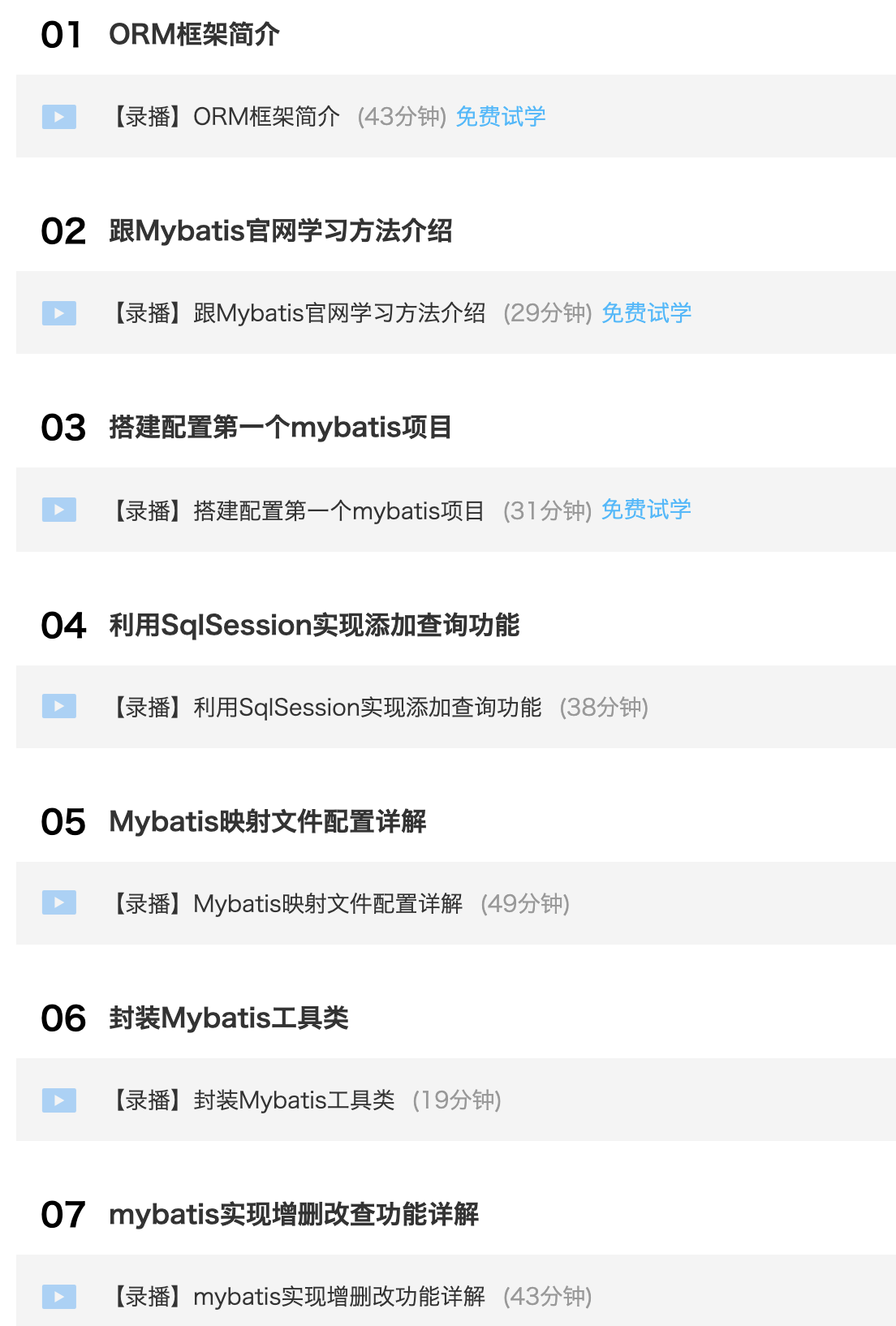Open the 【录播】mybatis实现增删改功能详解 lesson
The image size is (896, 1326).
point(297,1297)
